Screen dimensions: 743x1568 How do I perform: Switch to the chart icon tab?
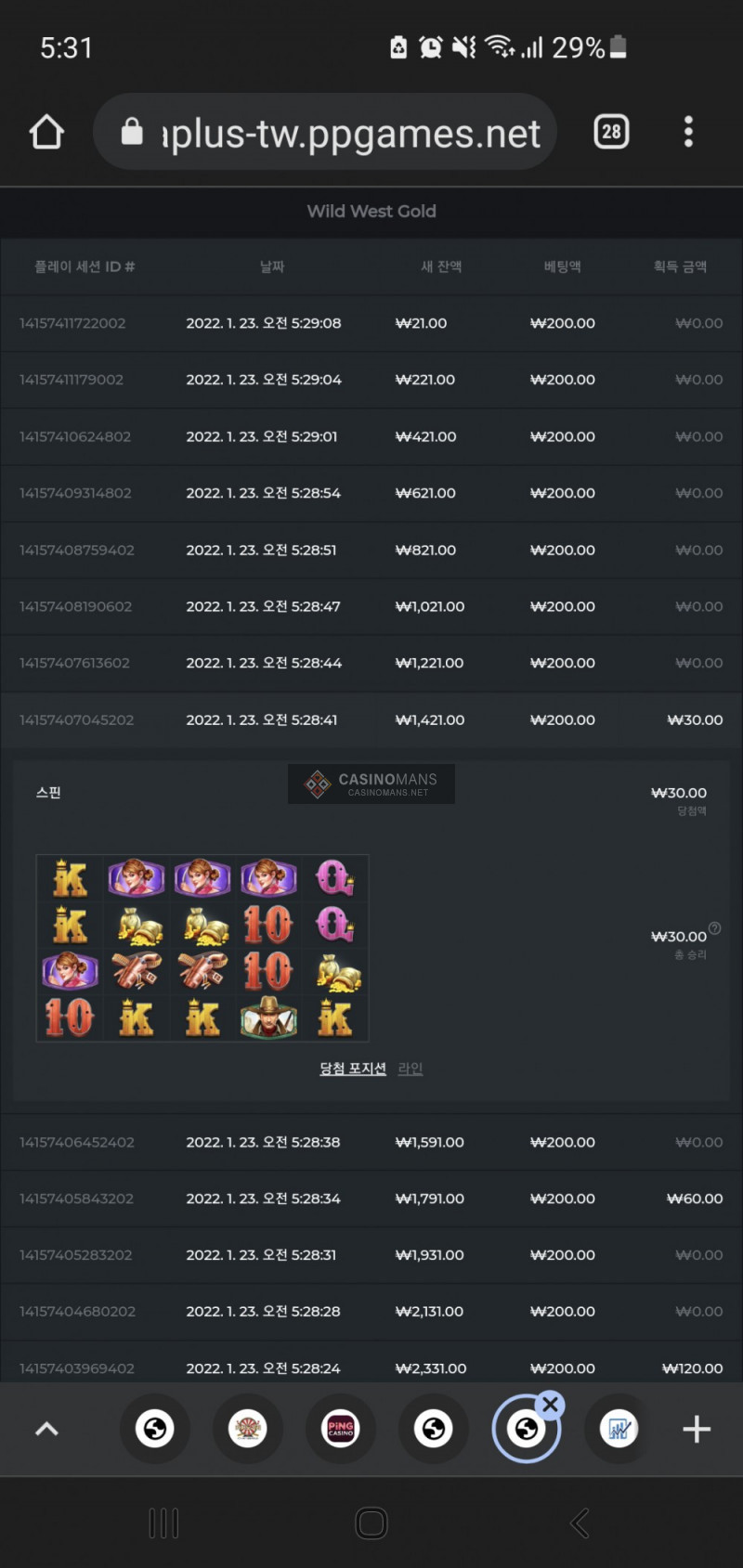(x=619, y=1429)
